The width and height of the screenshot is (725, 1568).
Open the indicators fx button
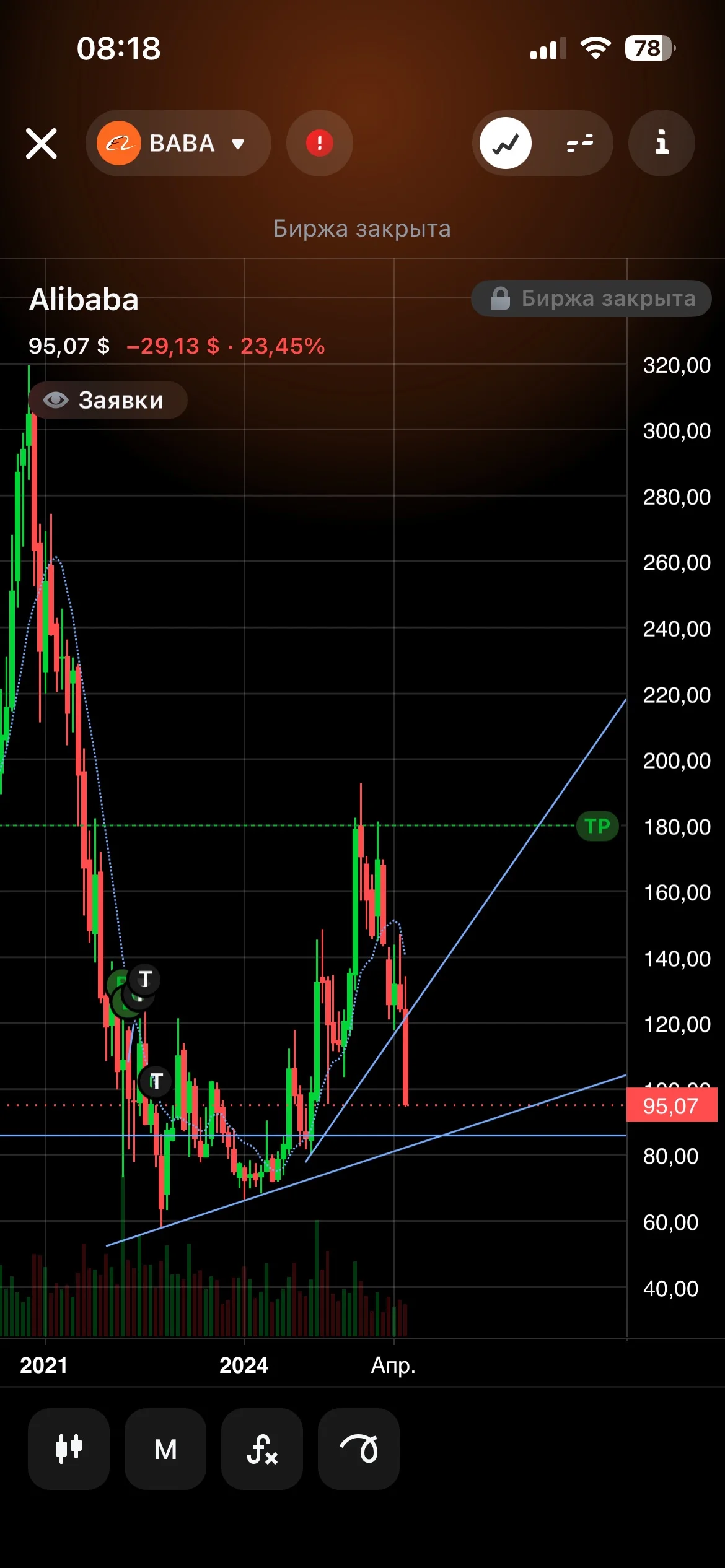tap(262, 1448)
